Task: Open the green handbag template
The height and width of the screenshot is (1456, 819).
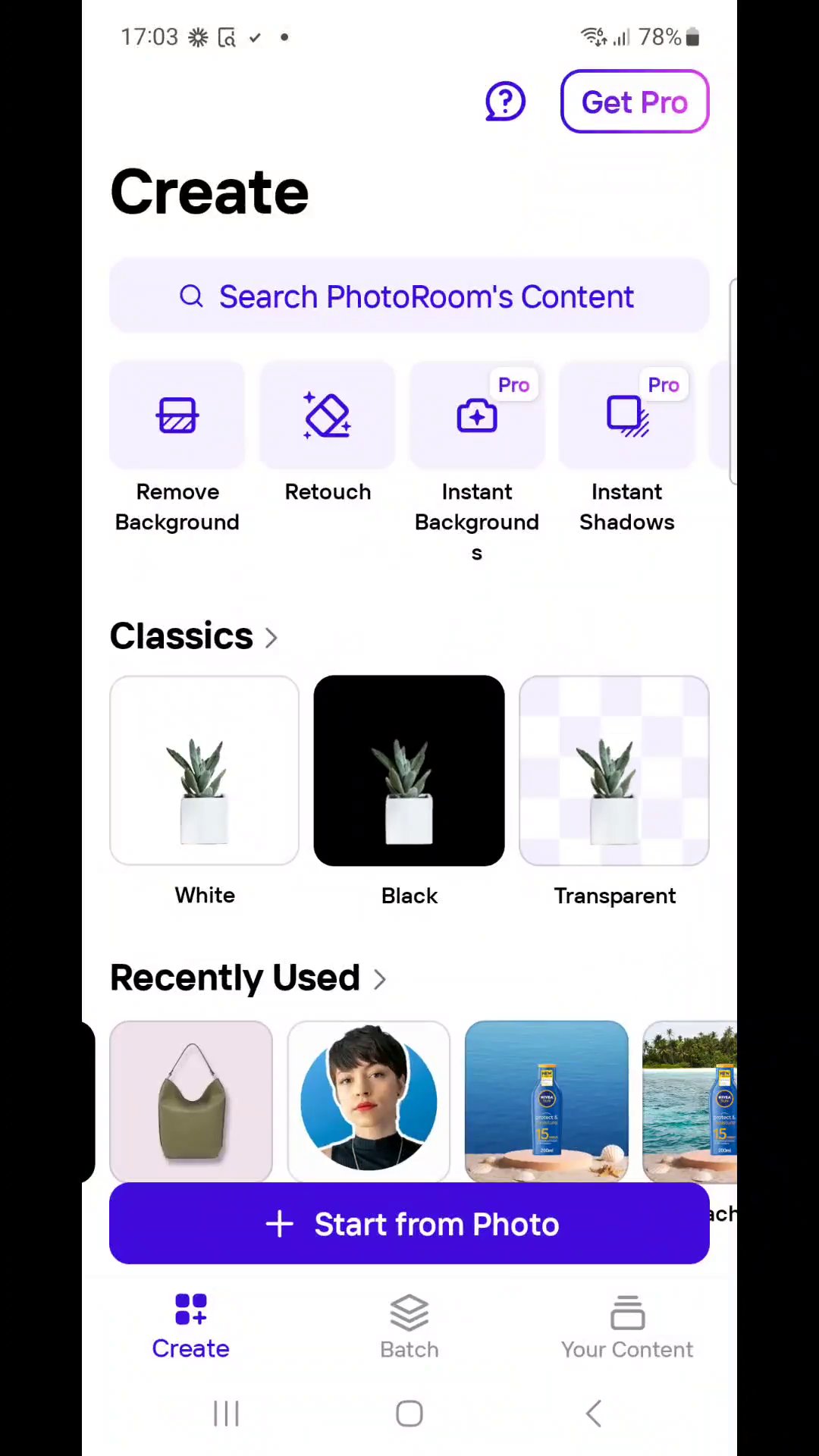Action: pos(191,1100)
